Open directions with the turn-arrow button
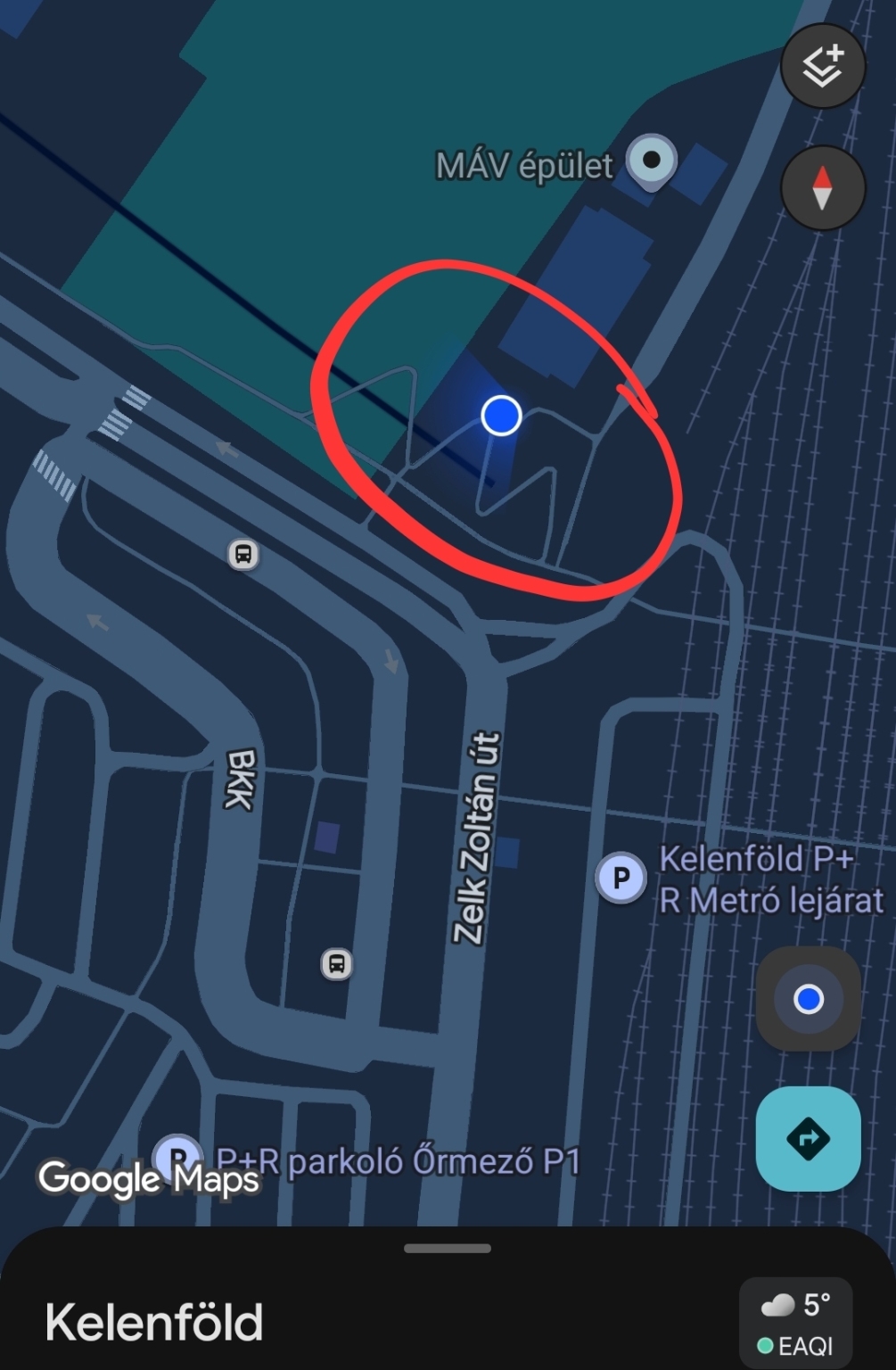896x1370 pixels. click(x=808, y=1138)
